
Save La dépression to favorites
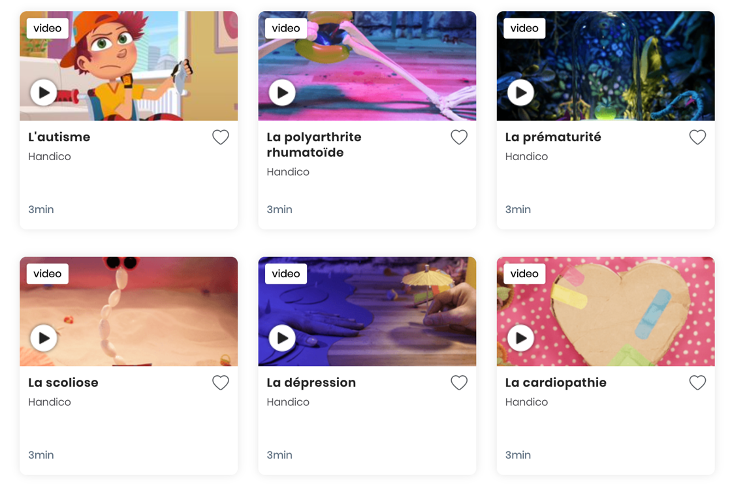tap(459, 383)
